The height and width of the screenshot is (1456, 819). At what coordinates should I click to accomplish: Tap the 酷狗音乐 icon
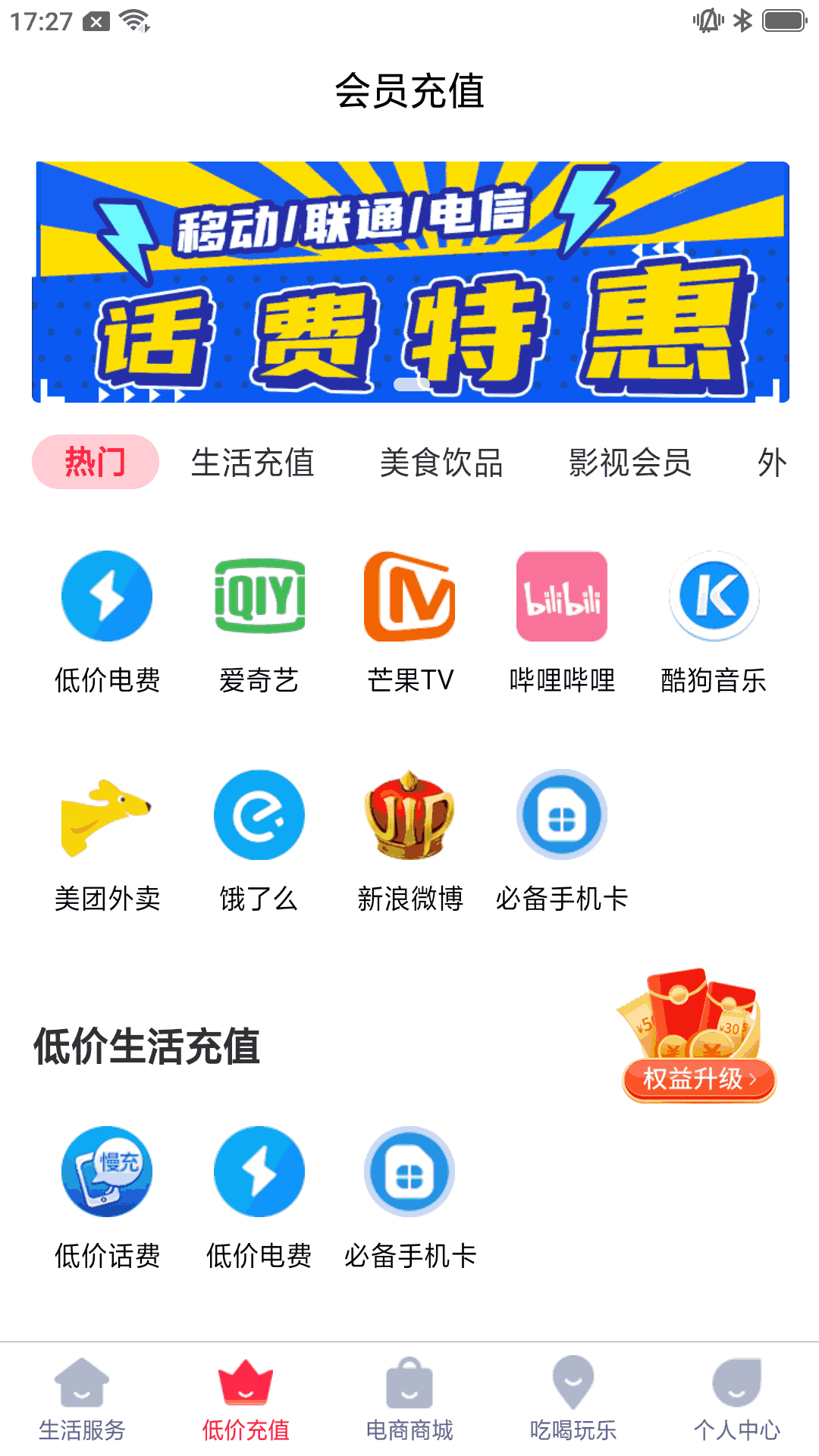click(x=713, y=597)
